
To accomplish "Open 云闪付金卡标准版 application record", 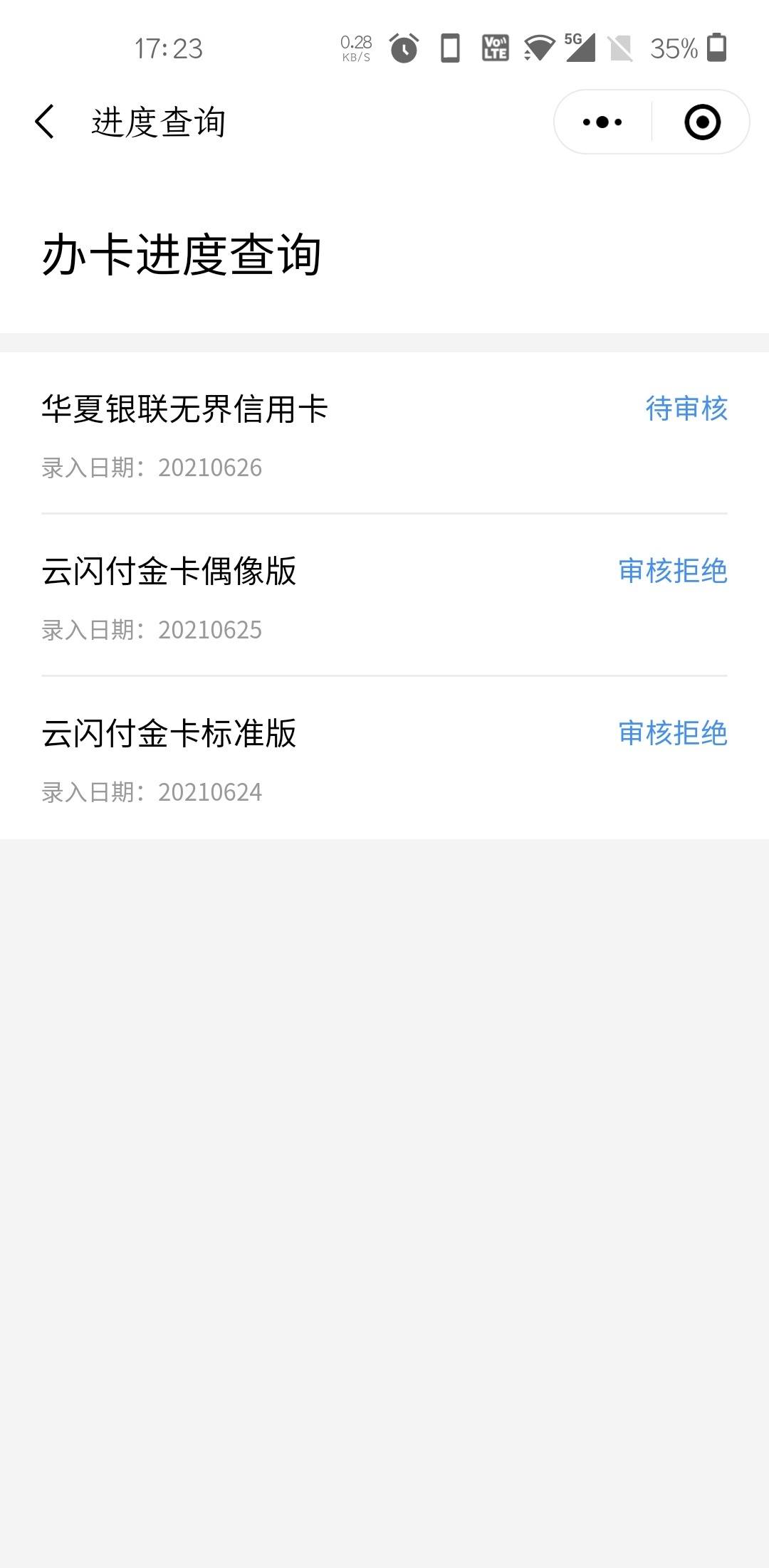I will [384, 758].
